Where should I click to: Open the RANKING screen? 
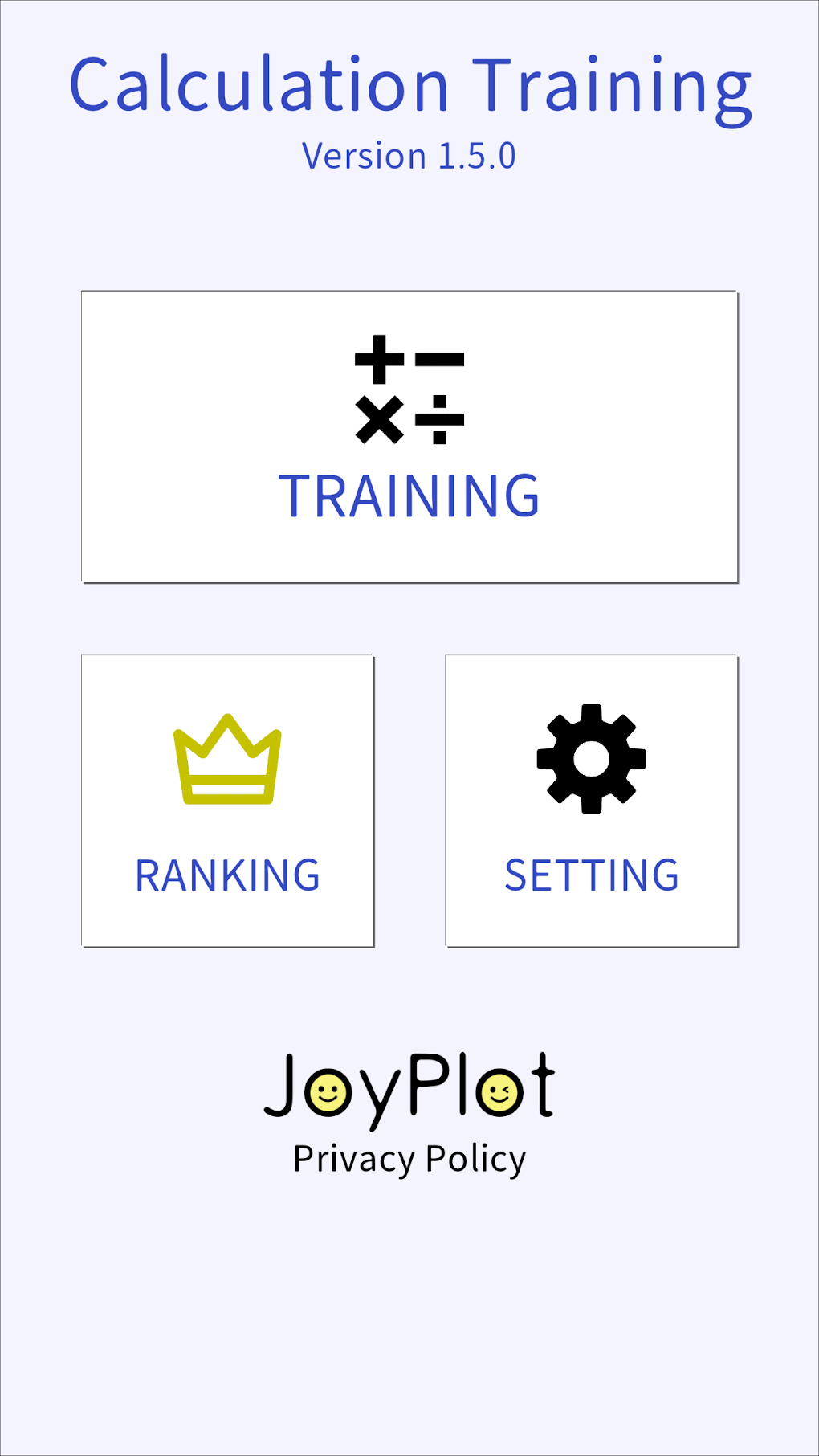tap(228, 801)
